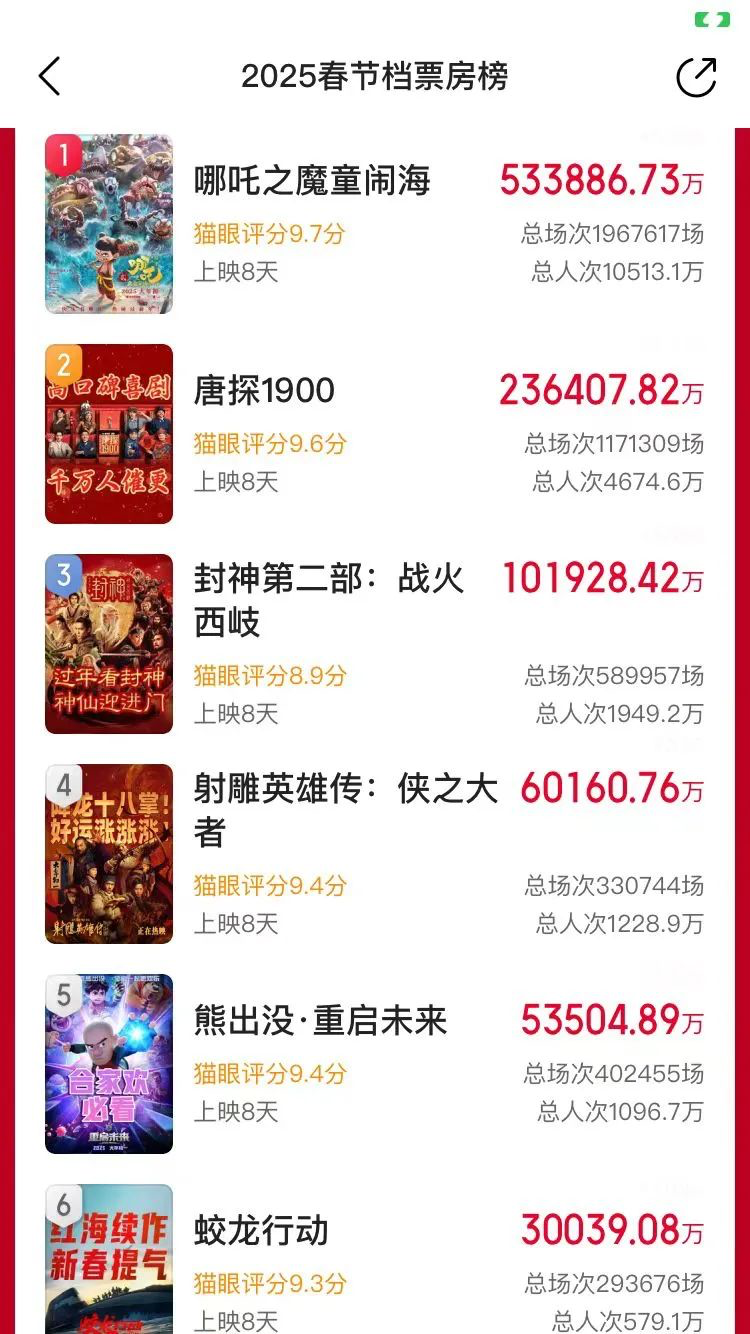Screen dimensions: 750x1334
Task: Open the 唐探1900 movie entry
Action: click(265, 391)
